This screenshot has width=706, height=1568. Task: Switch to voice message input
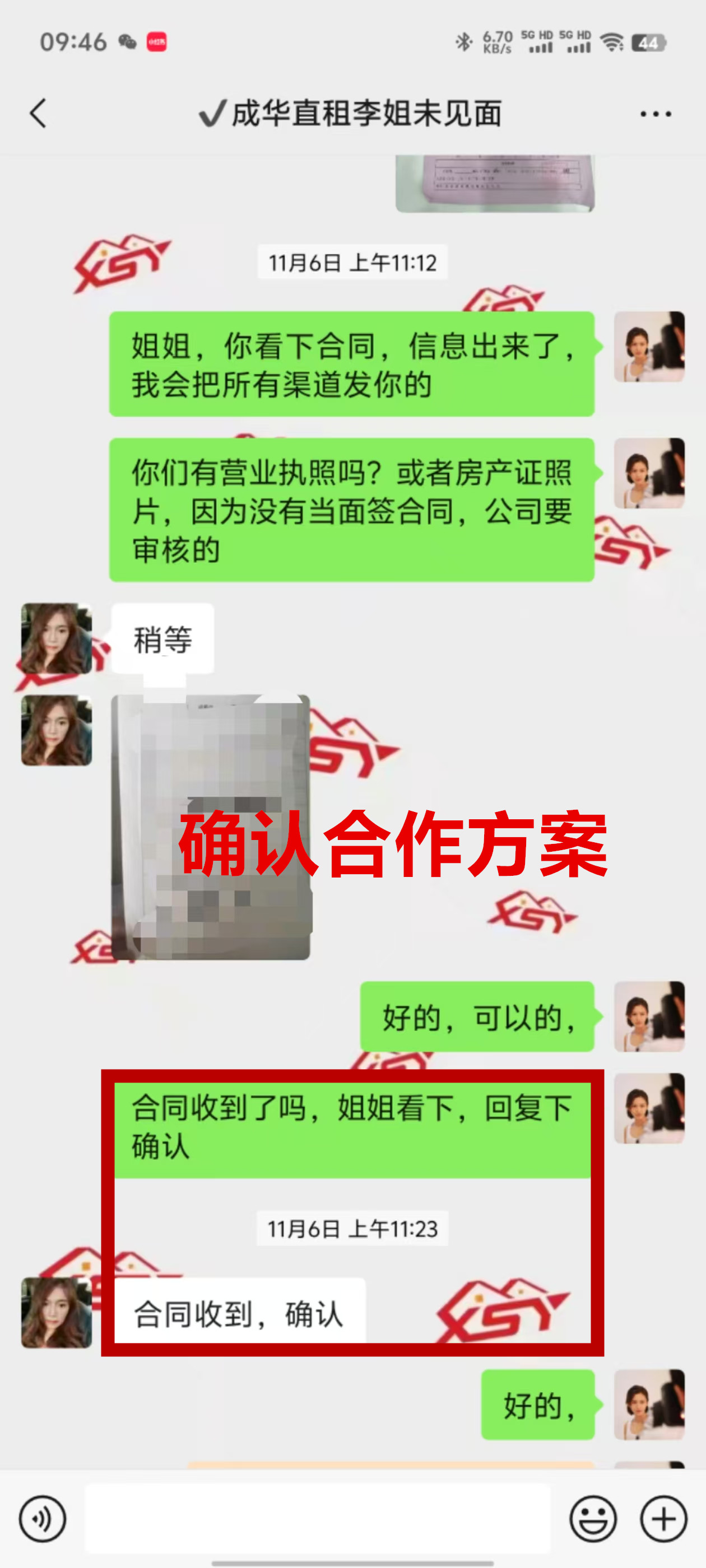(42, 1518)
